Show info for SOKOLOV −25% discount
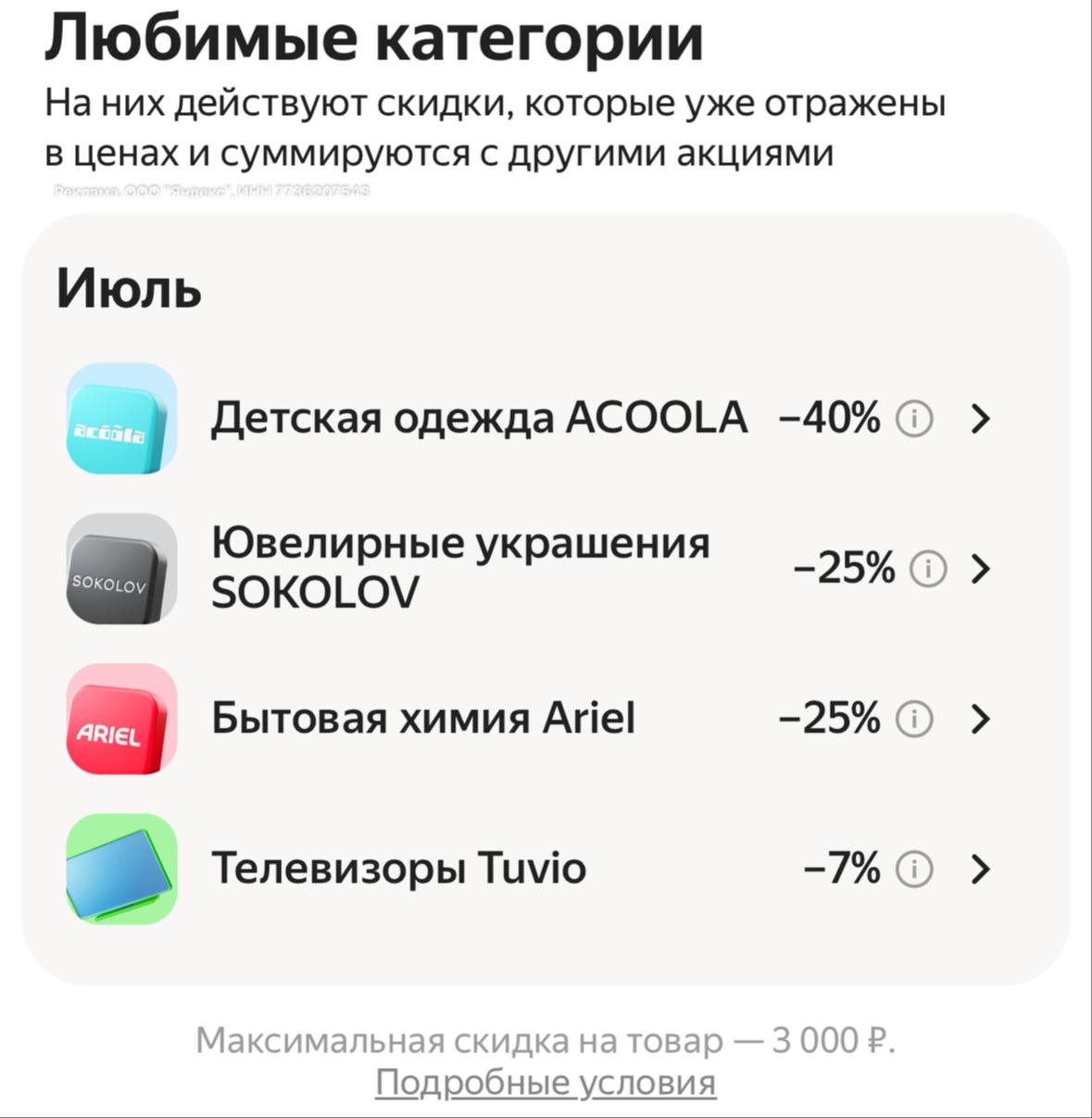 928,569
